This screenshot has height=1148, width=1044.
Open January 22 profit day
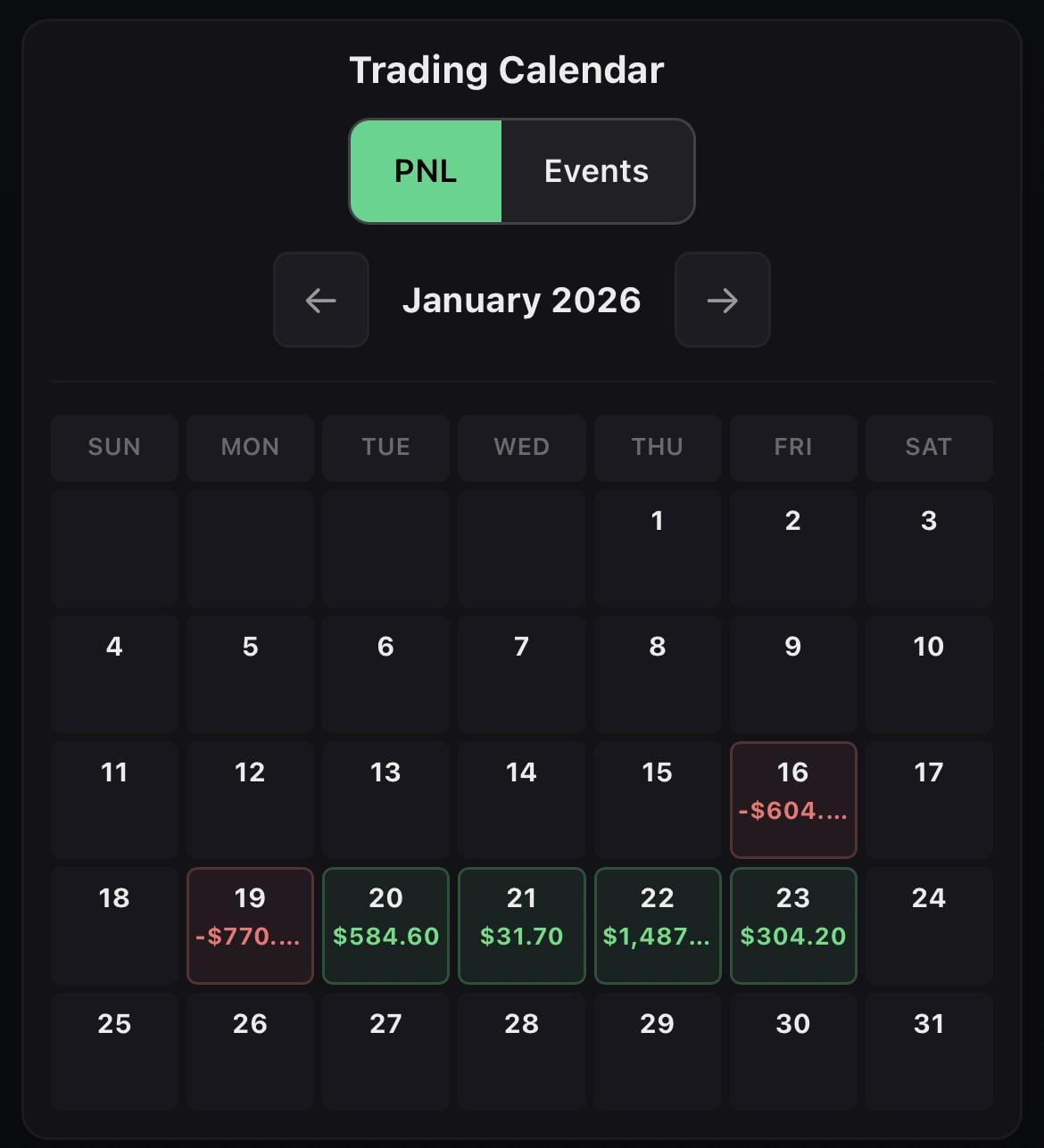click(658, 925)
